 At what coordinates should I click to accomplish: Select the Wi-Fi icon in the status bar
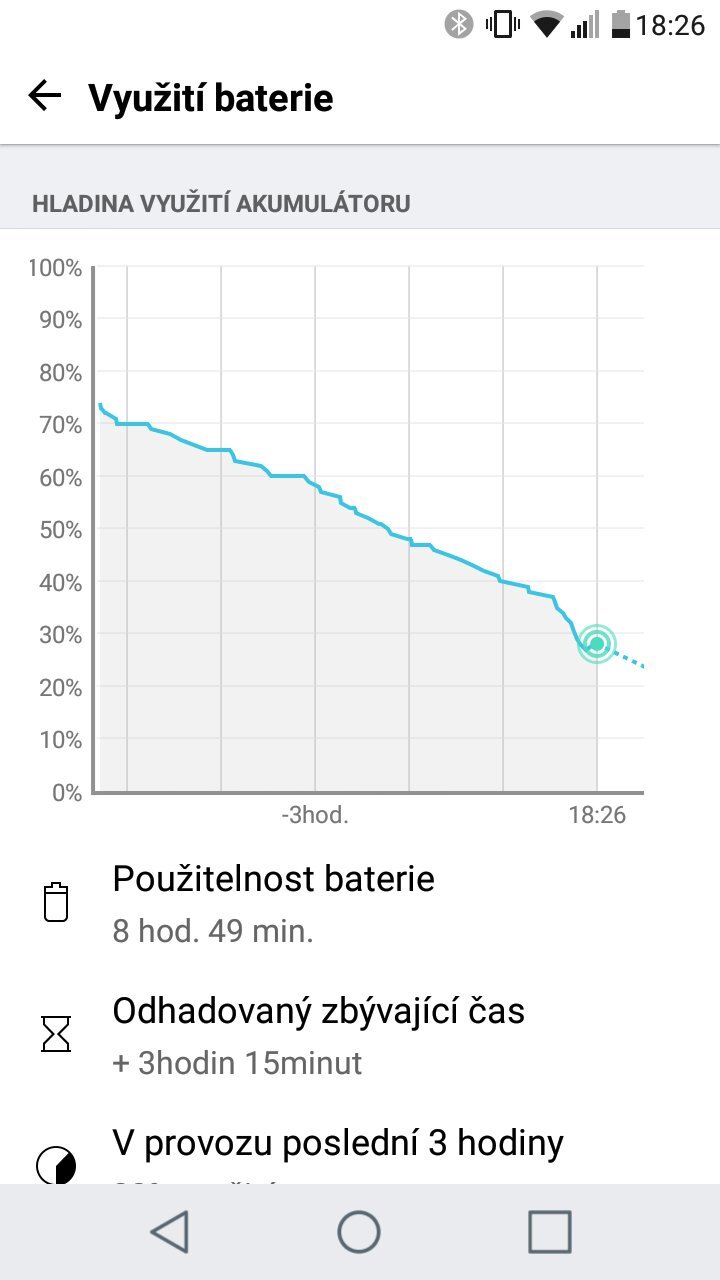(x=548, y=25)
